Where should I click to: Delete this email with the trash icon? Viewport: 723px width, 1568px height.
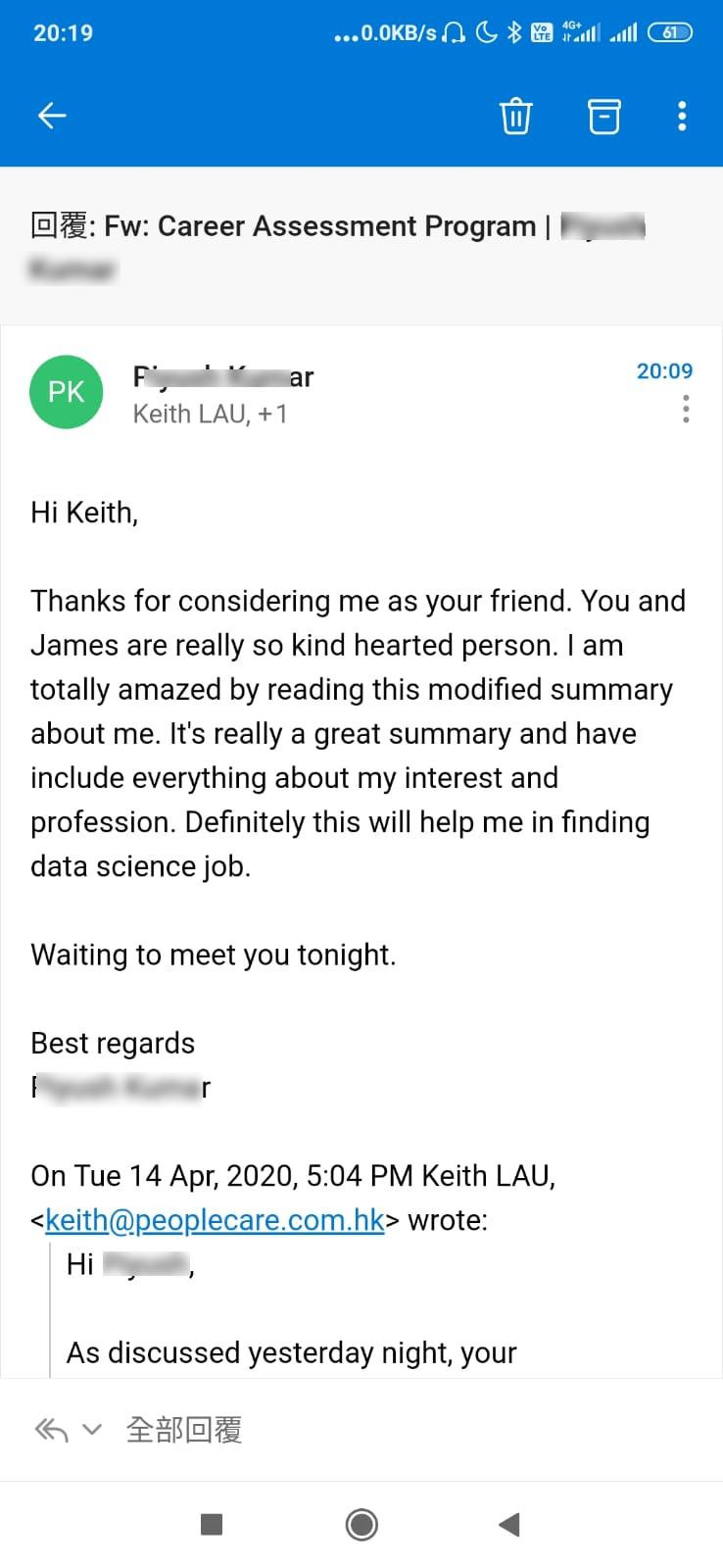coord(516,116)
